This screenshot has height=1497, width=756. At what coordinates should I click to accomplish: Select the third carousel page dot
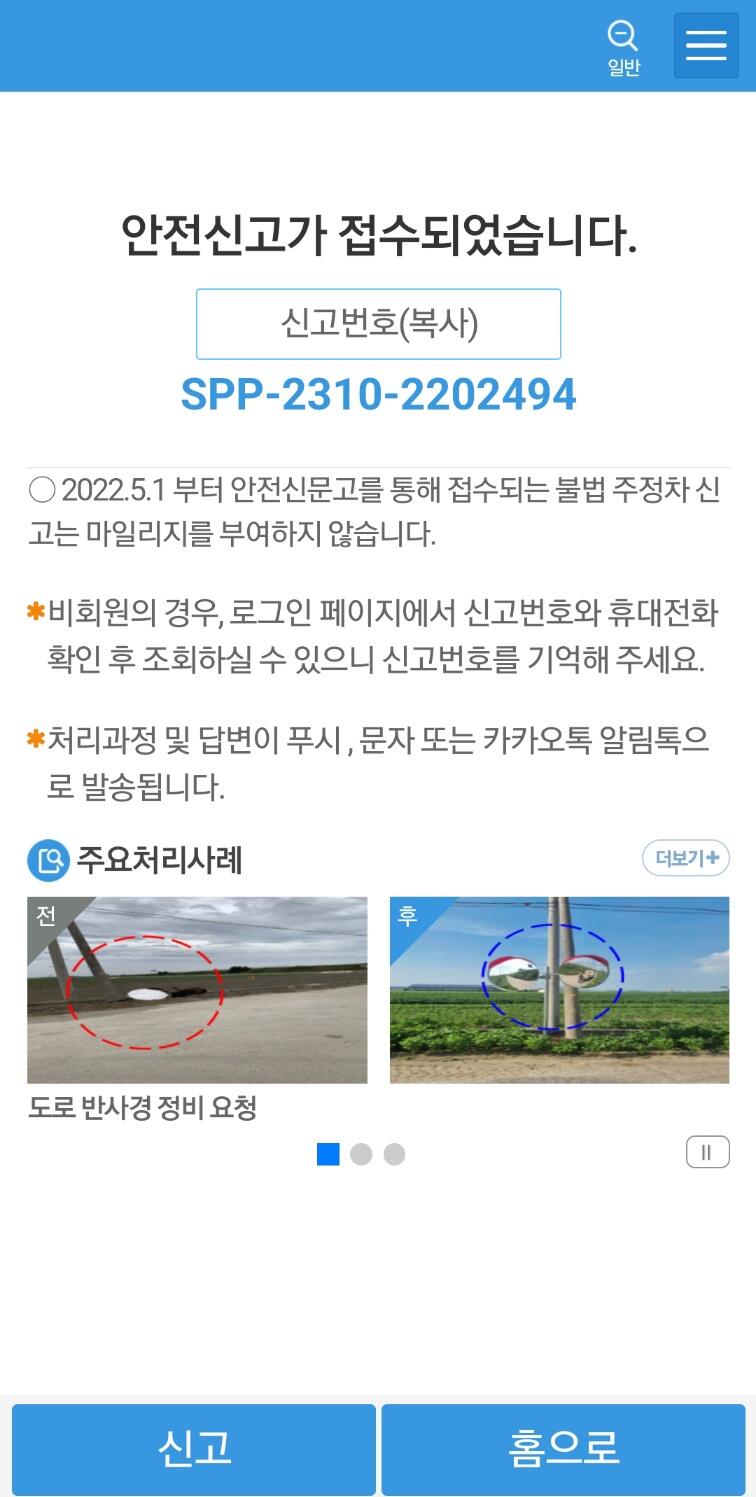(394, 1154)
